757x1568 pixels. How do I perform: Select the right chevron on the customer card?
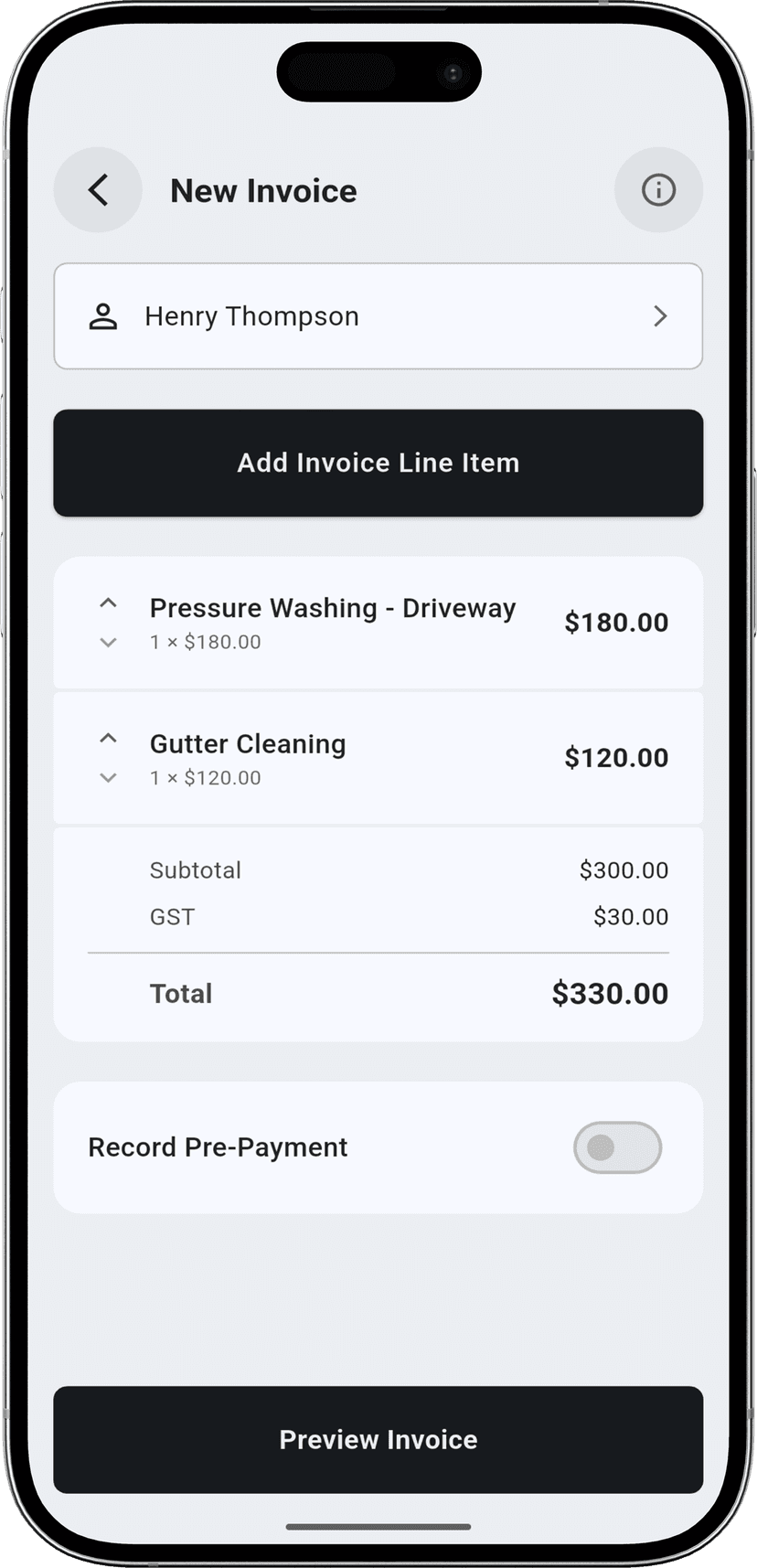pos(661,316)
